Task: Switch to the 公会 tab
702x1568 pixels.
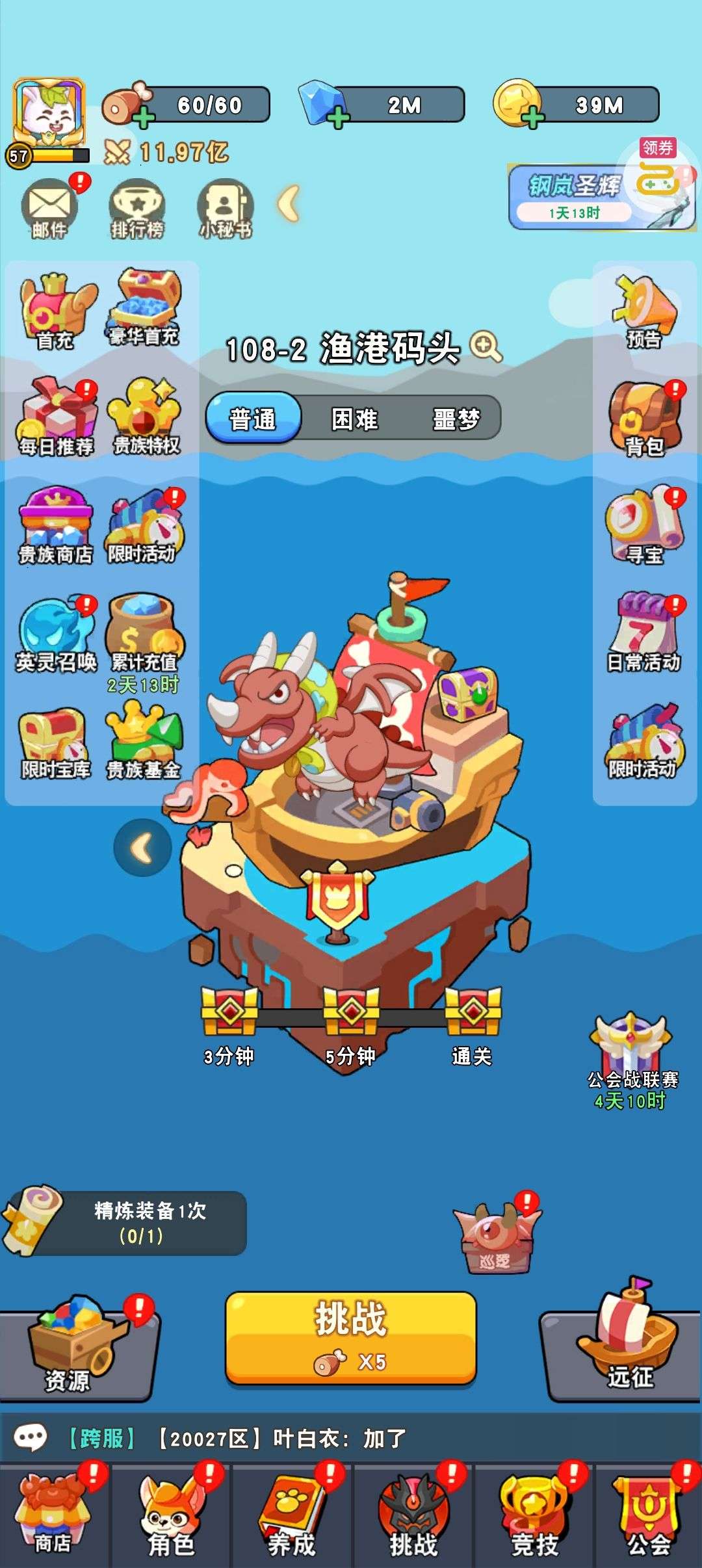Action: [649, 1516]
